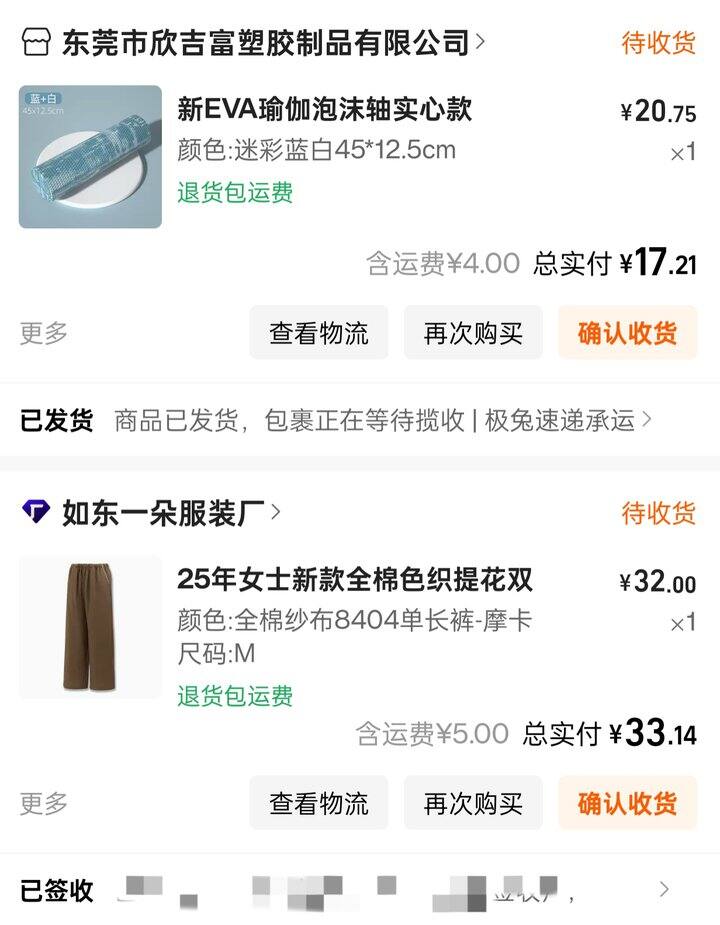Buy the cotton trousers again via 再次购买
The width and height of the screenshot is (720, 925).
click(x=473, y=803)
